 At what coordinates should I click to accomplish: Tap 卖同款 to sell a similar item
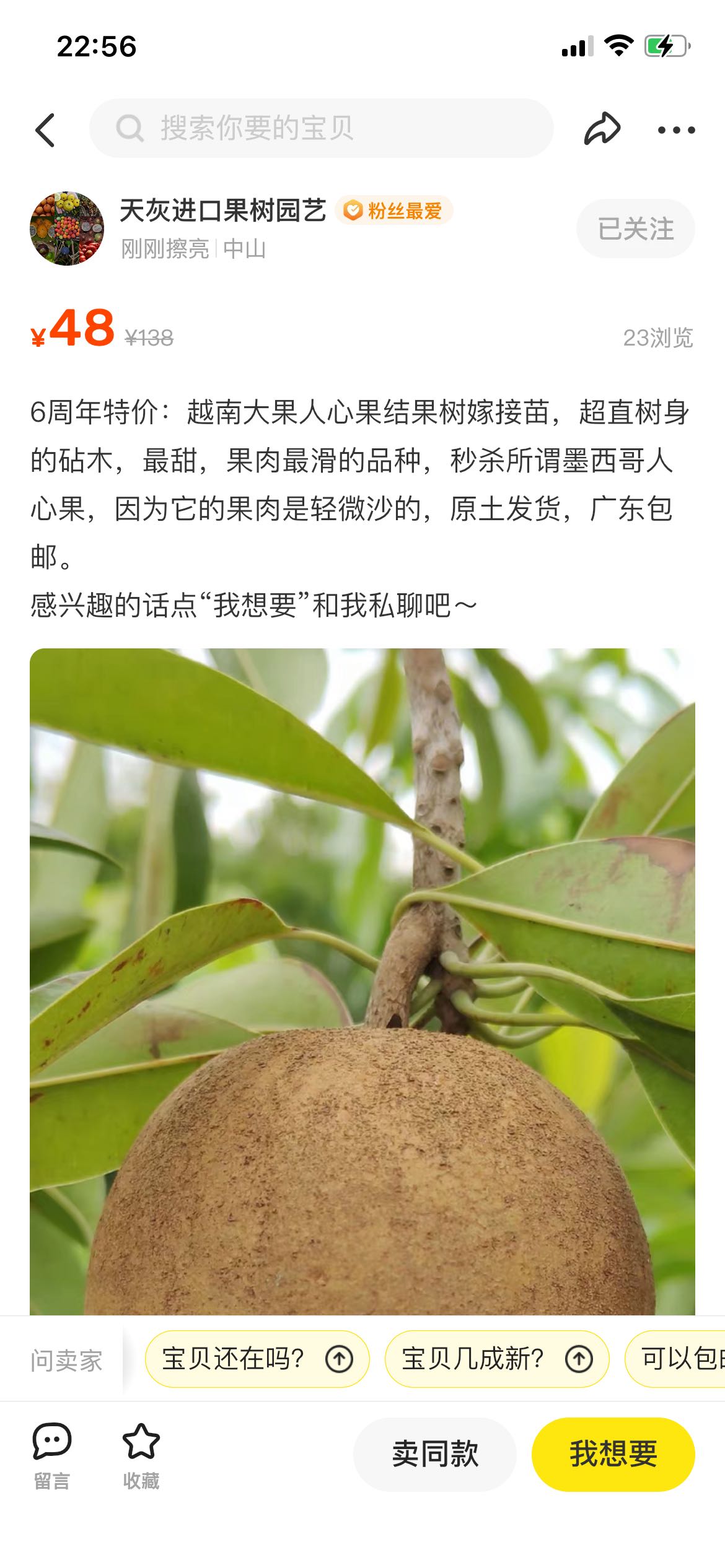point(435,1454)
